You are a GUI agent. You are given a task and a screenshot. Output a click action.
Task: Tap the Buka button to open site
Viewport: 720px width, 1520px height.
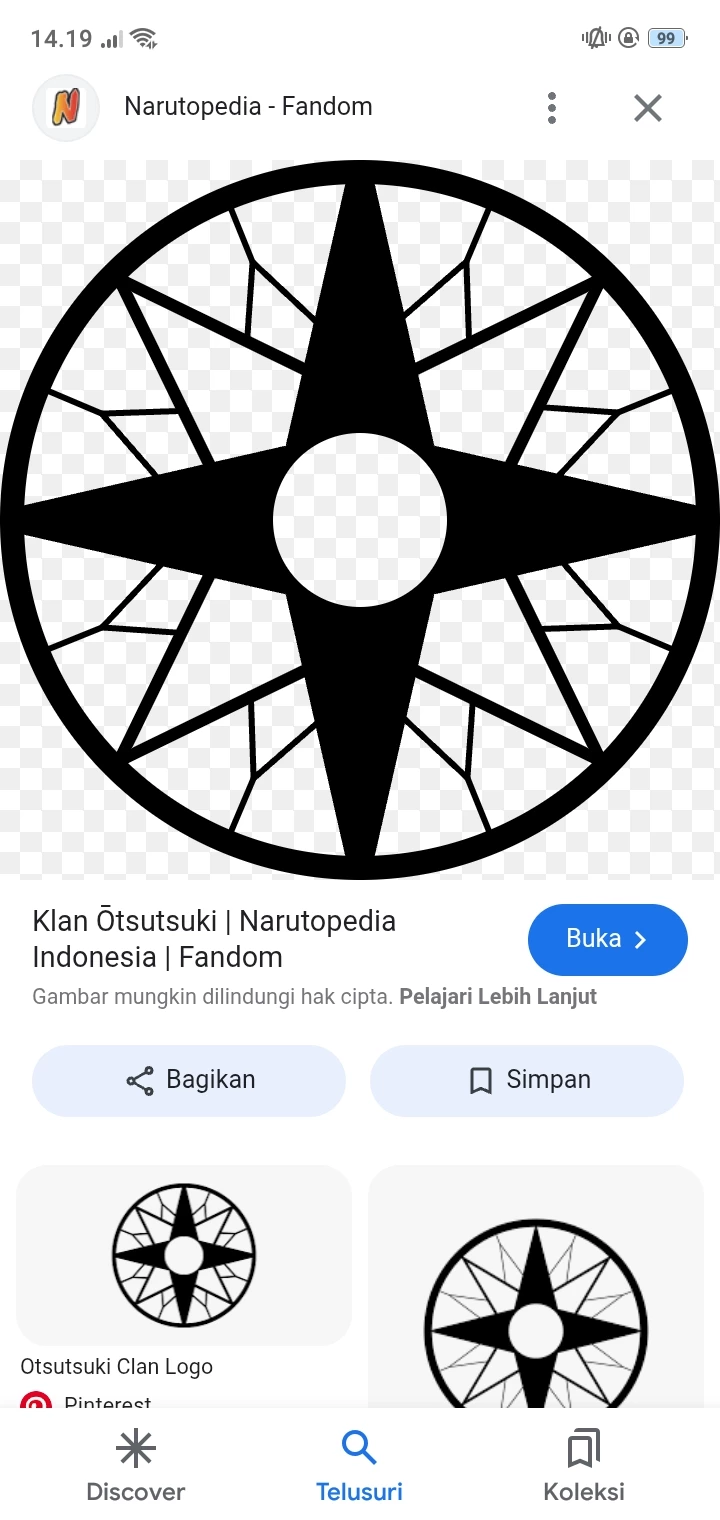click(x=607, y=939)
